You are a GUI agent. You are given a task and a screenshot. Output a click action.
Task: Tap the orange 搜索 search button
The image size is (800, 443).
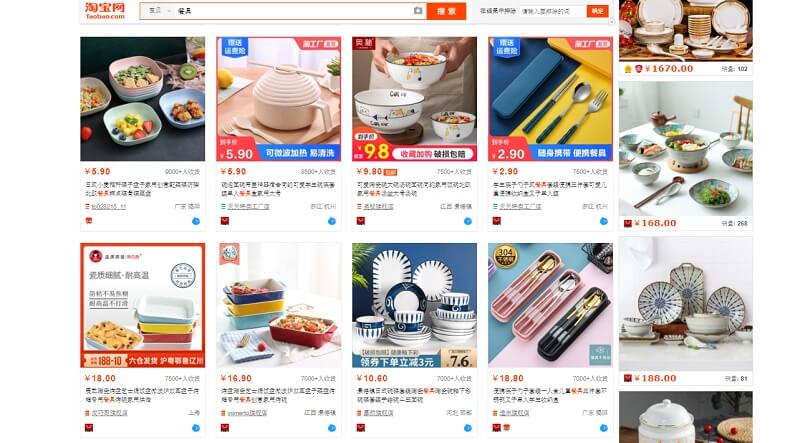[x=445, y=11]
